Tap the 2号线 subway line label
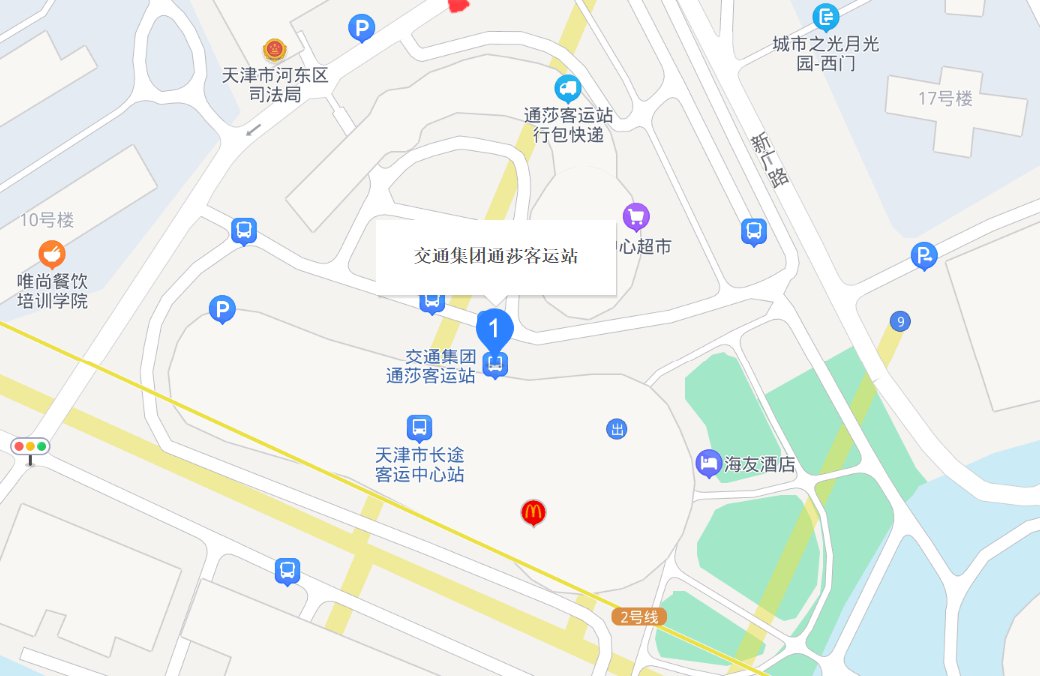Image resolution: width=1040 pixels, height=676 pixels. (639, 617)
